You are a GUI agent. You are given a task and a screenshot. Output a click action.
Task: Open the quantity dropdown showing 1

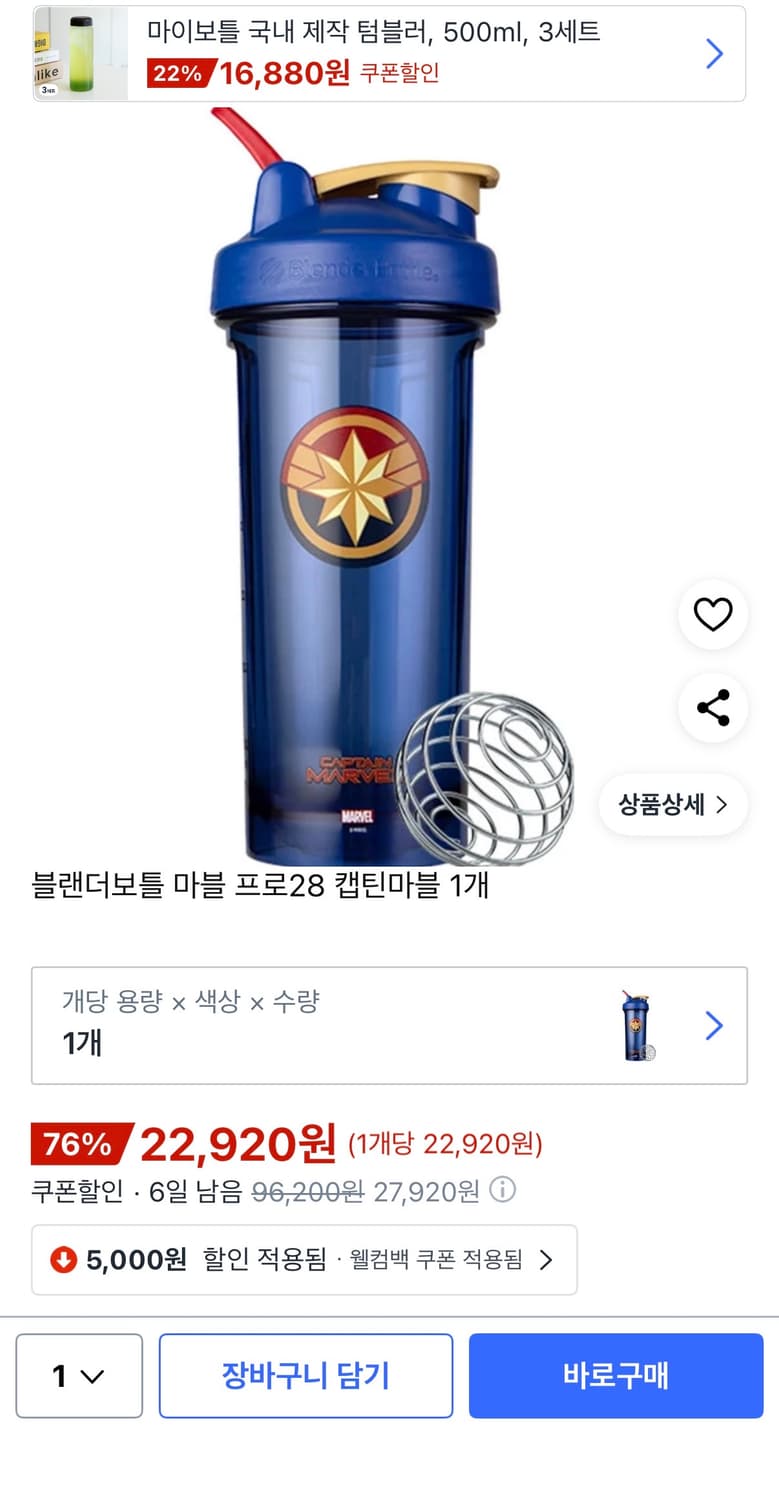[x=78, y=1376]
